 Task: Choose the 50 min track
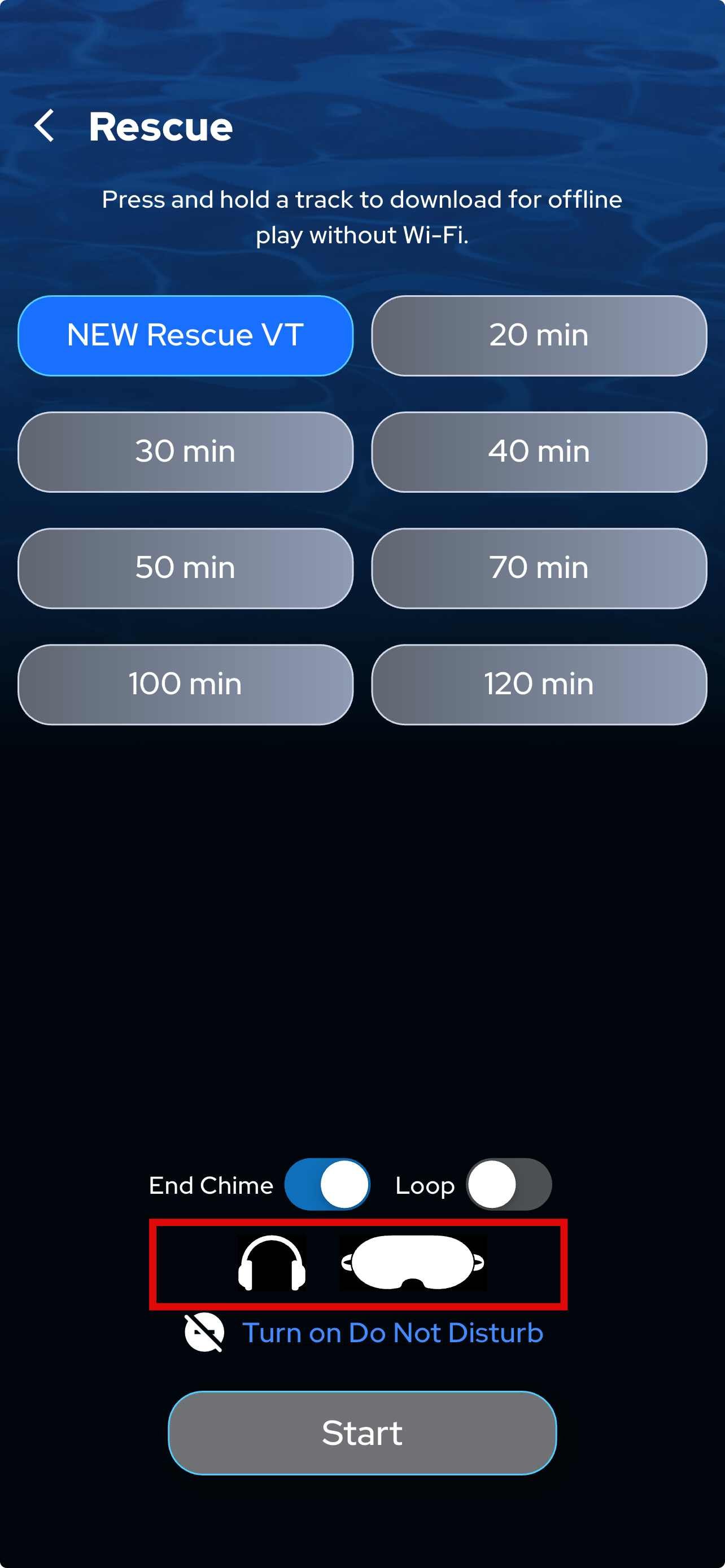pyautogui.click(x=185, y=568)
